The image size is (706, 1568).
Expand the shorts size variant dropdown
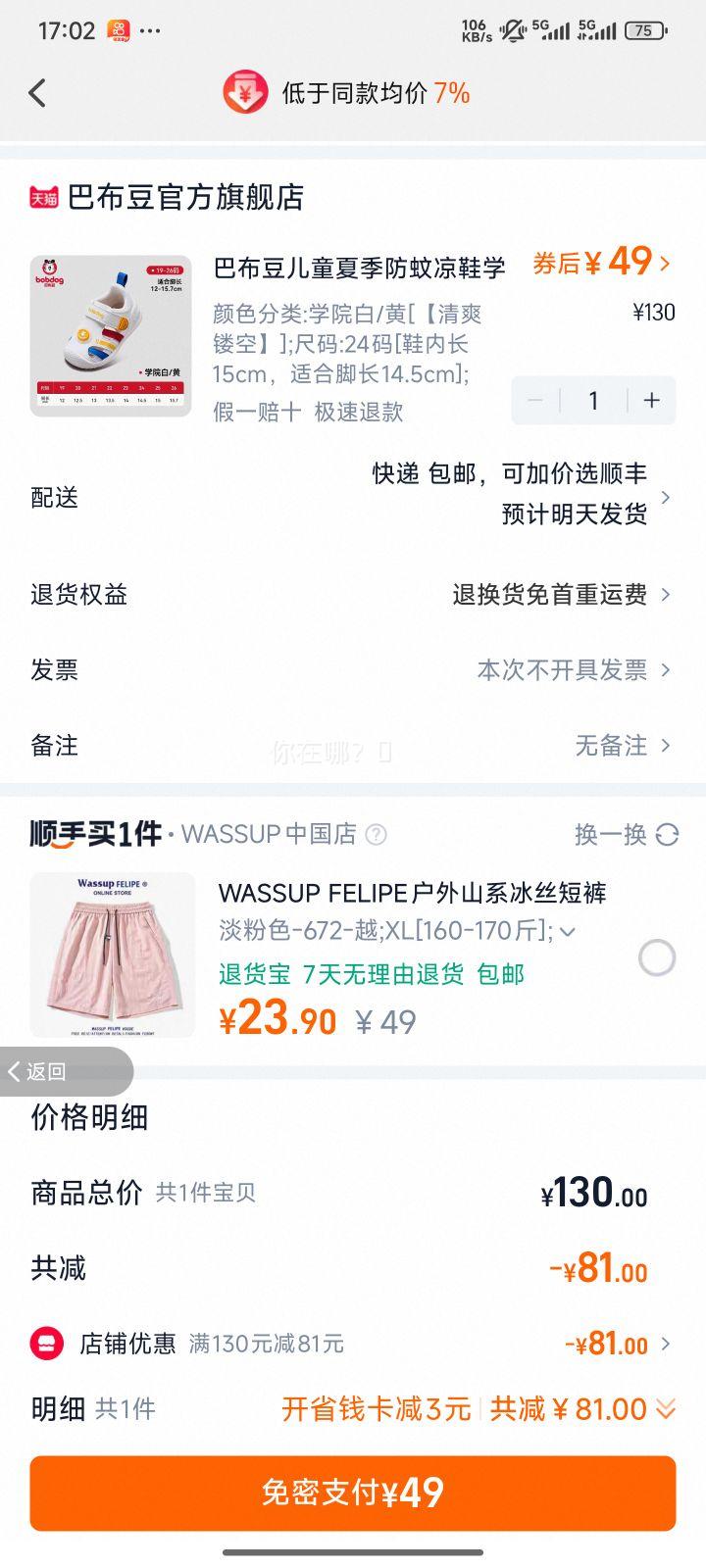coord(569,931)
